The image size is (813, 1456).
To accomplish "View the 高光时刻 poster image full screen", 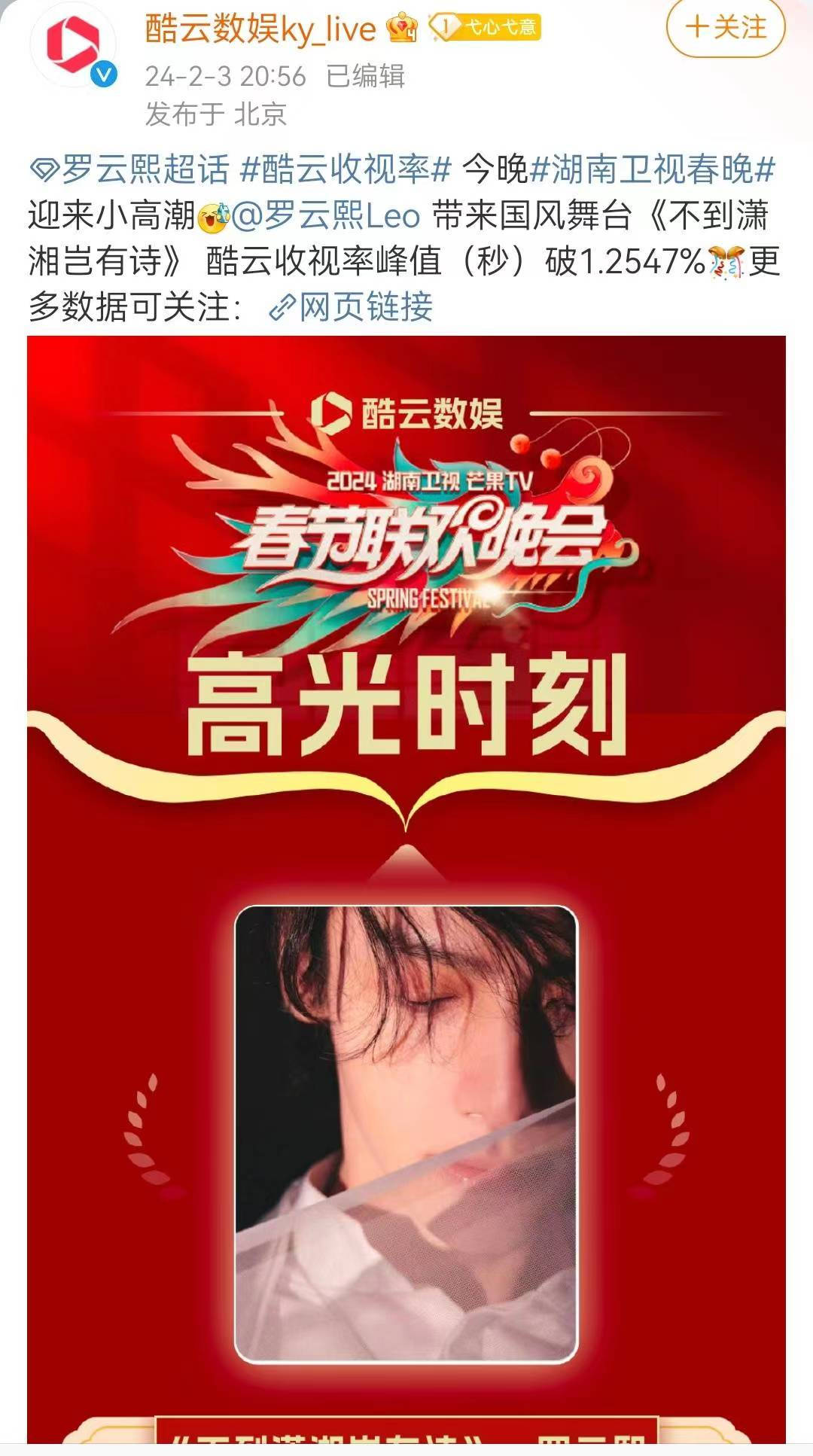I will (406, 888).
